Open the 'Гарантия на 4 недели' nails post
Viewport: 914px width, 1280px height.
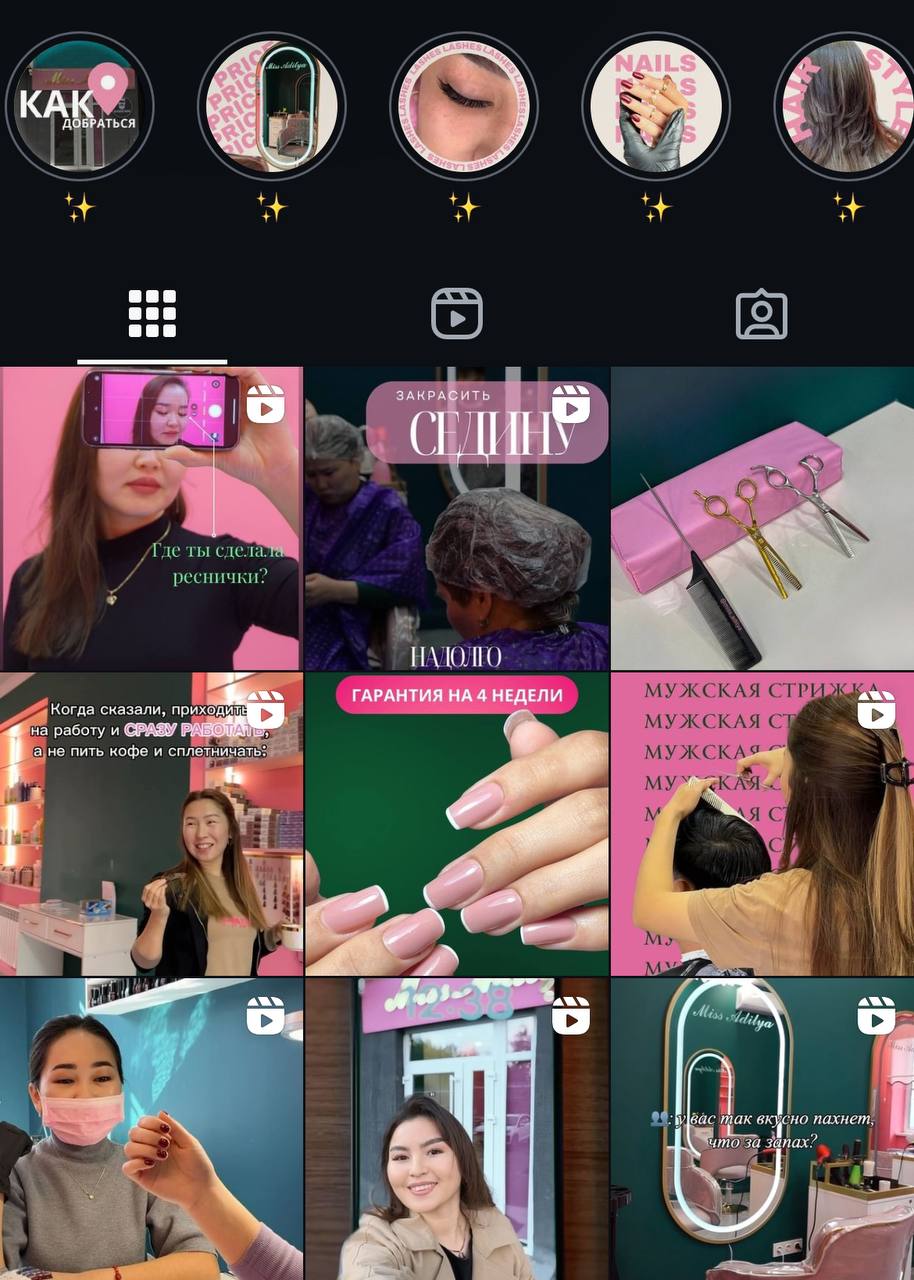click(457, 824)
